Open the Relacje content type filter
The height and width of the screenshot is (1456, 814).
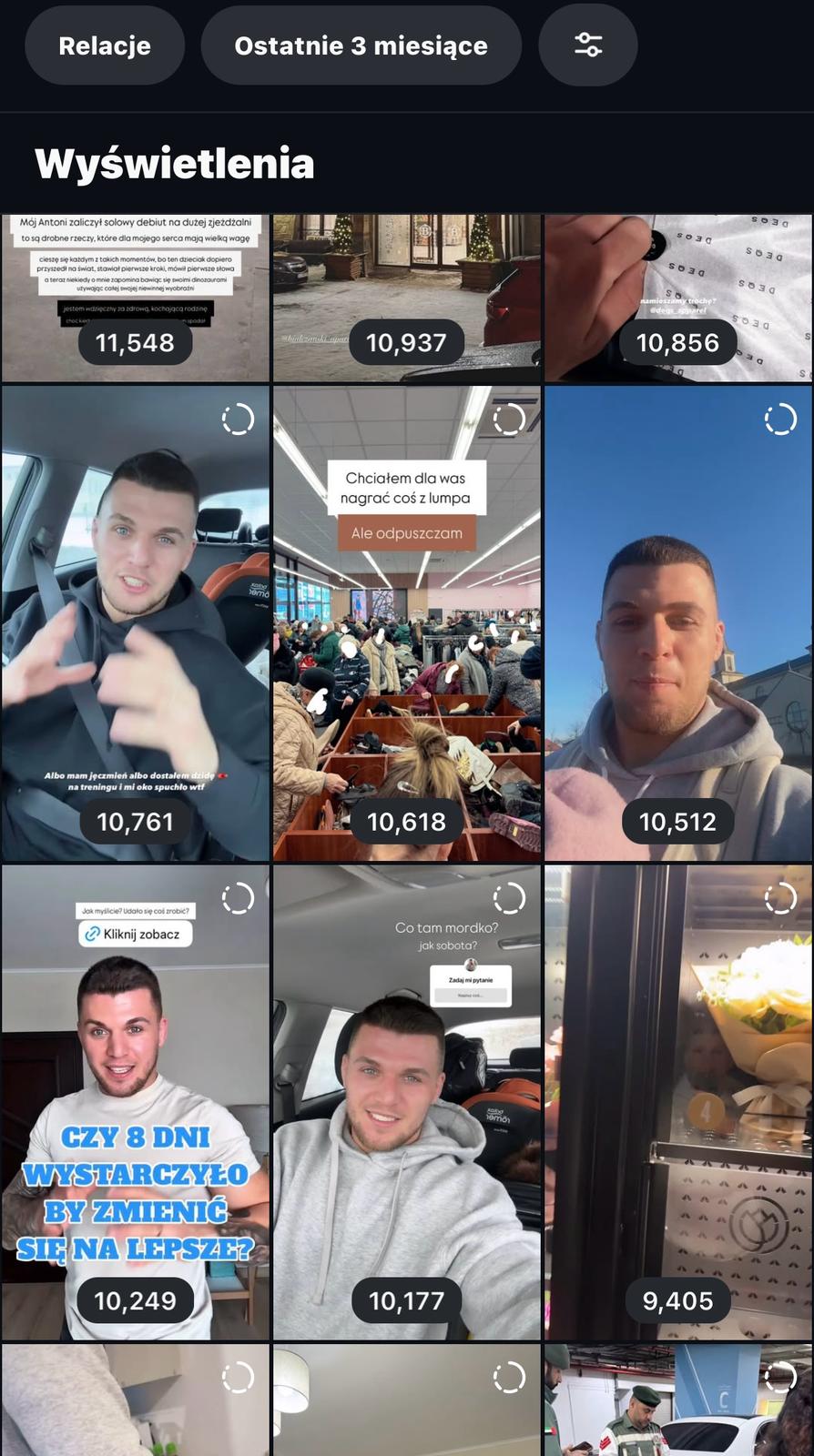[x=105, y=45]
